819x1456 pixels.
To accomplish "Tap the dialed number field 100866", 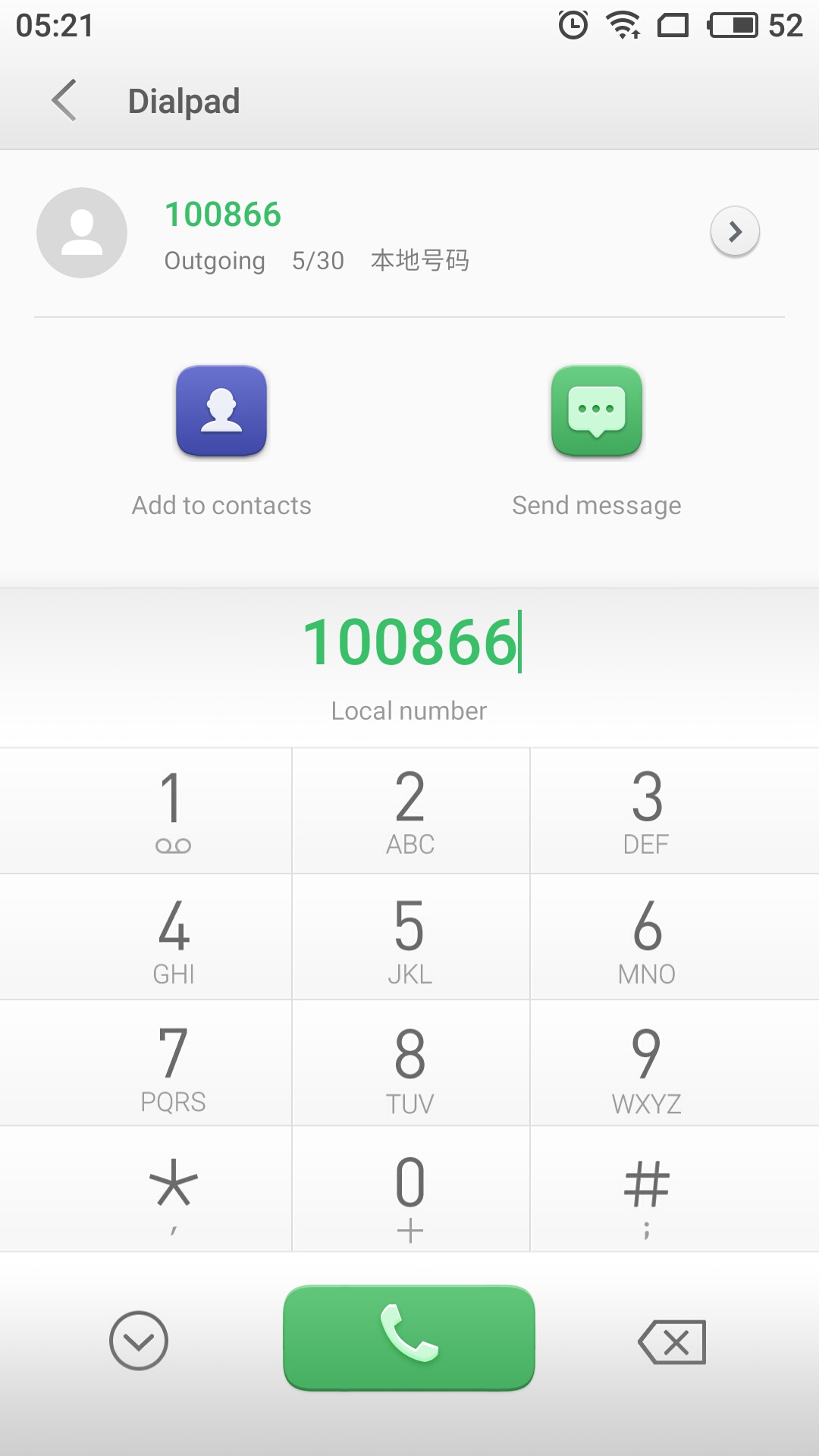I will point(409,642).
